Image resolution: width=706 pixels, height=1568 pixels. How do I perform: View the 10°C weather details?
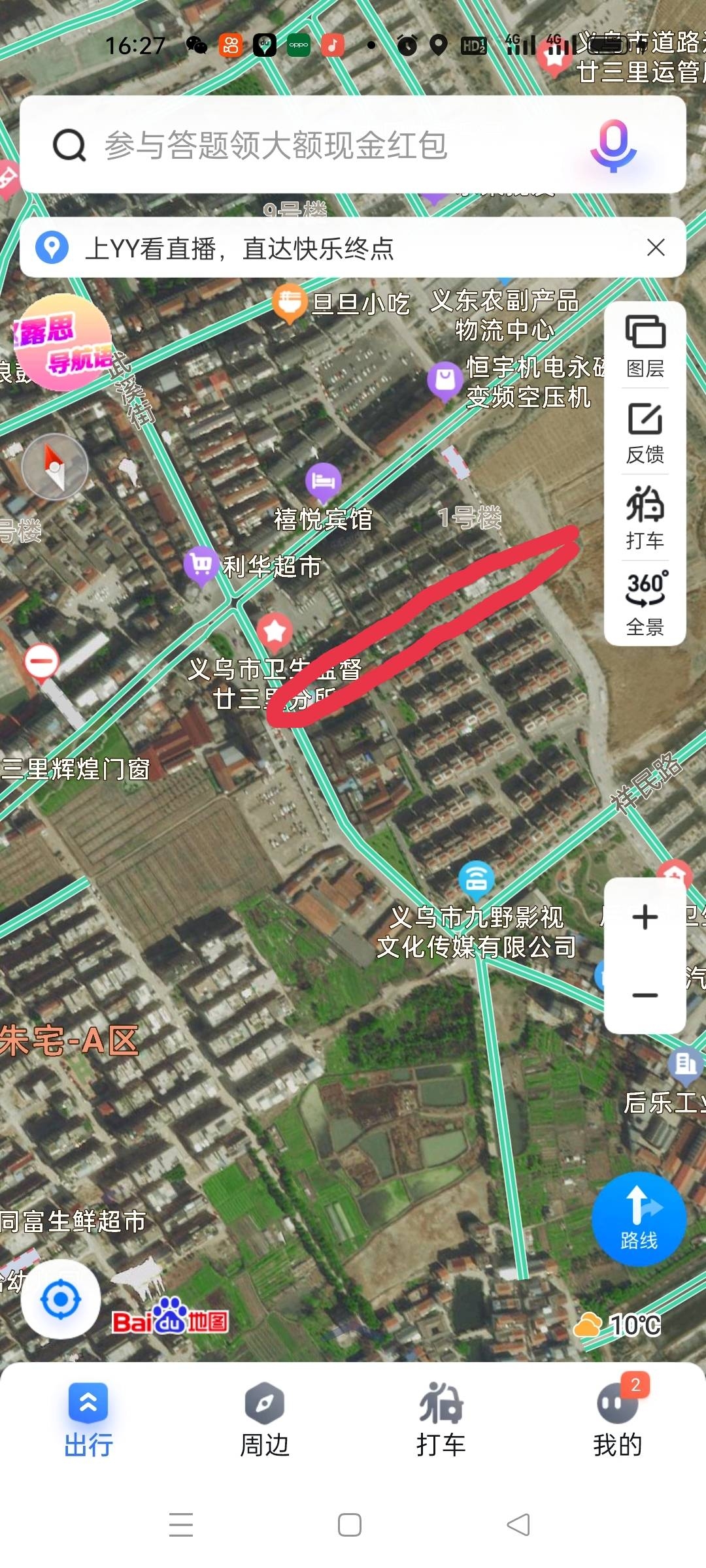[x=619, y=1326]
